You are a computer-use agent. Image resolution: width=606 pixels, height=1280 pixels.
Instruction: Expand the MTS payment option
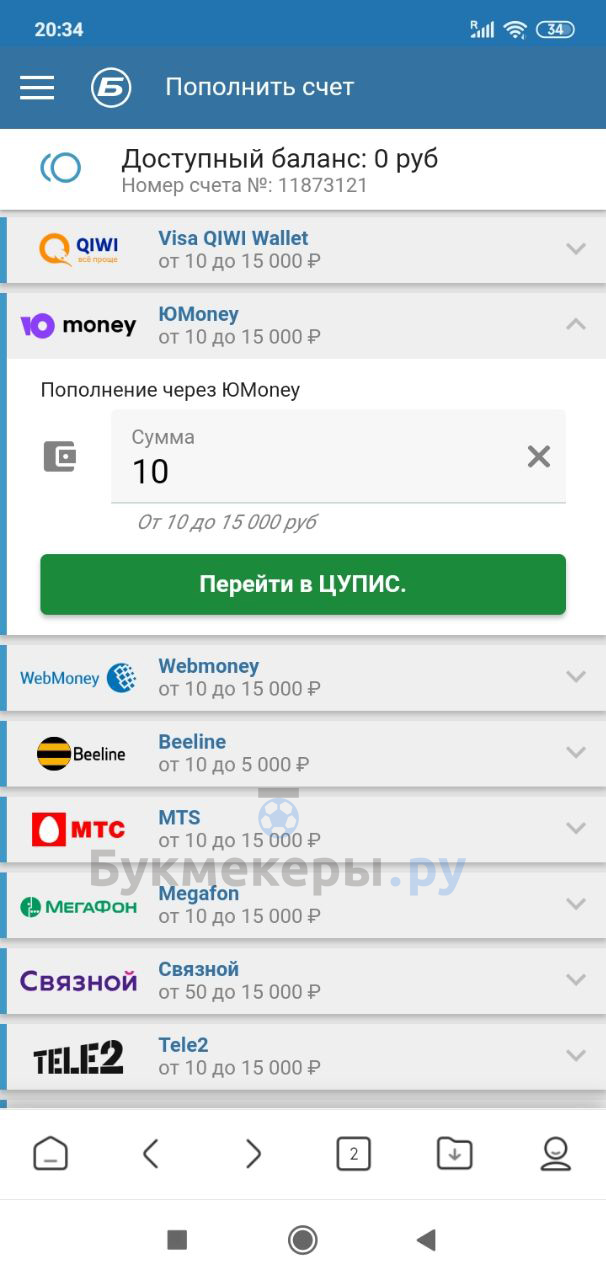point(575,829)
